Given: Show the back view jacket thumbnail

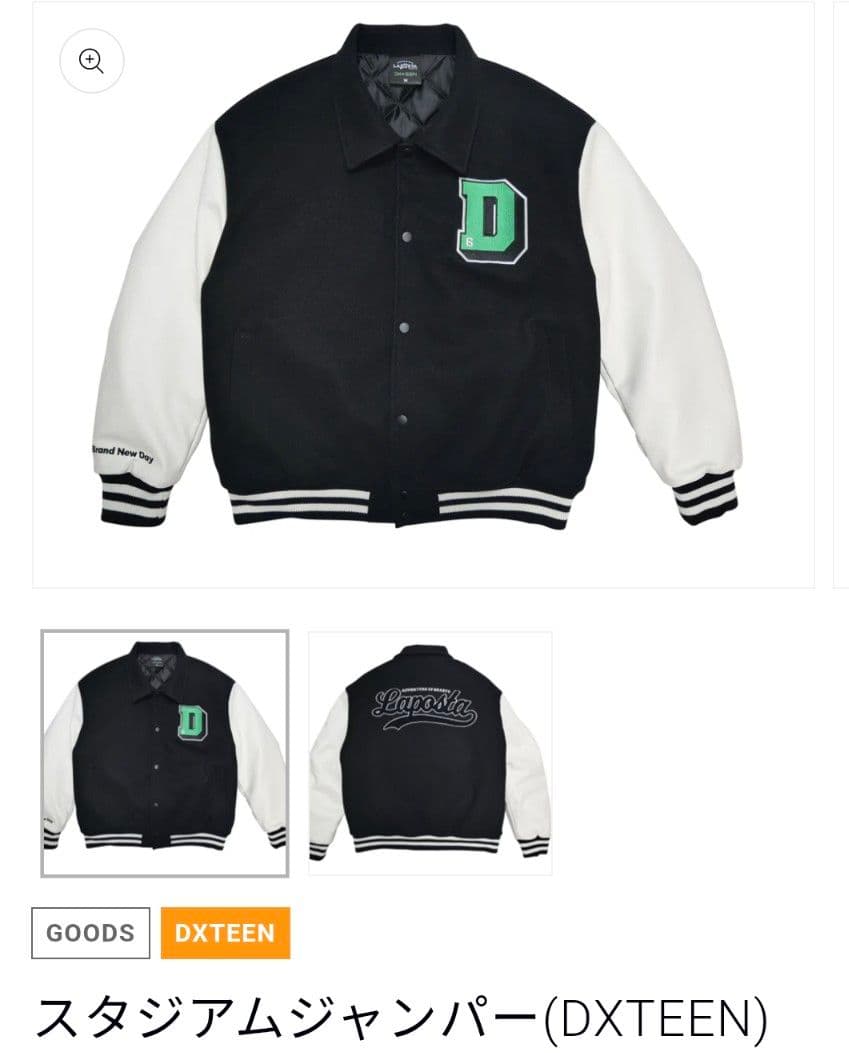Looking at the screenshot, I should 430,753.
